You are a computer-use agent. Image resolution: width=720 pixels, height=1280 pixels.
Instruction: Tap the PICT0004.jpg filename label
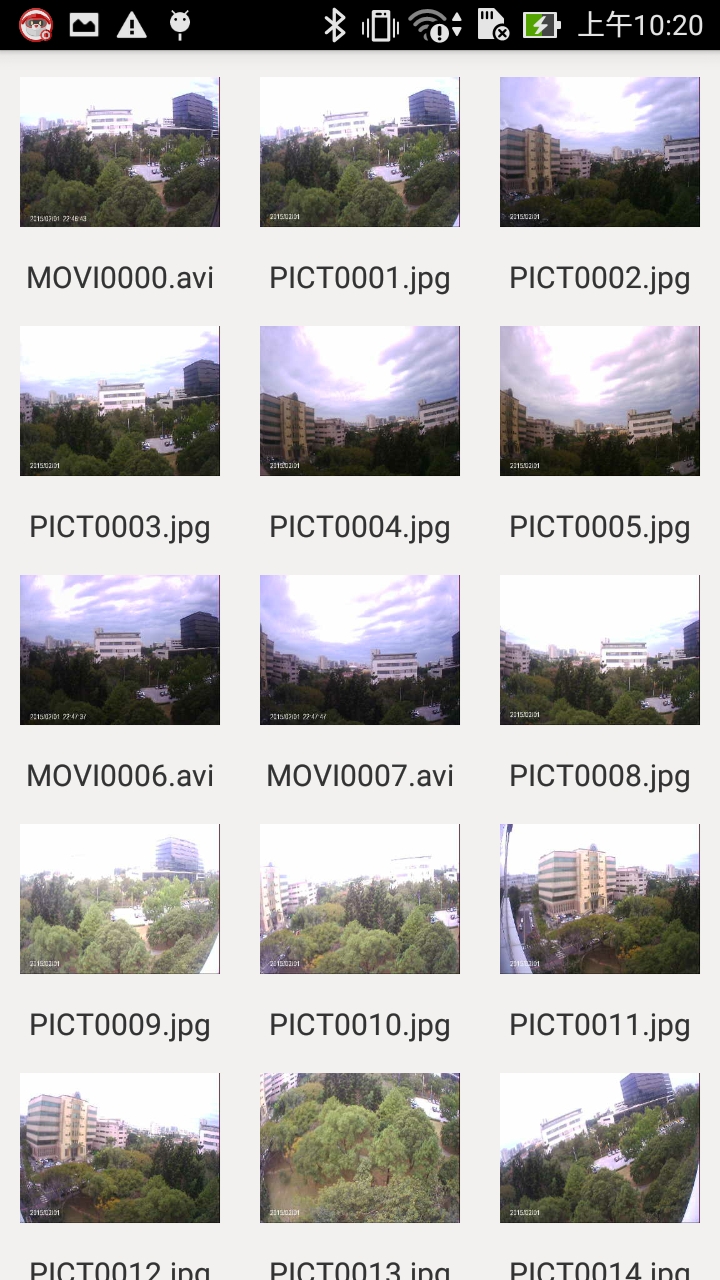(360, 527)
